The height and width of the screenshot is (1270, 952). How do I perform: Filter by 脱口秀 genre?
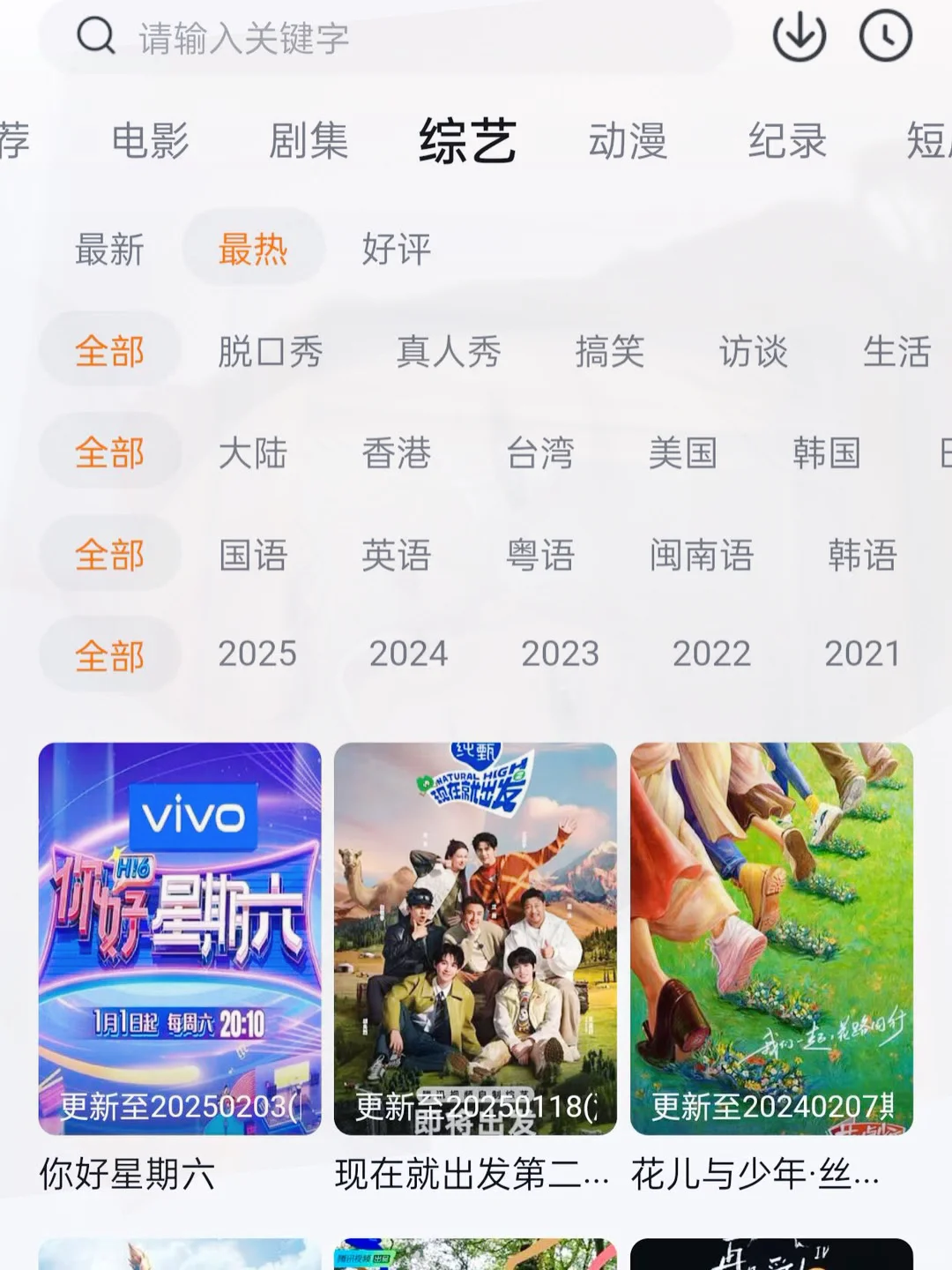click(271, 352)
